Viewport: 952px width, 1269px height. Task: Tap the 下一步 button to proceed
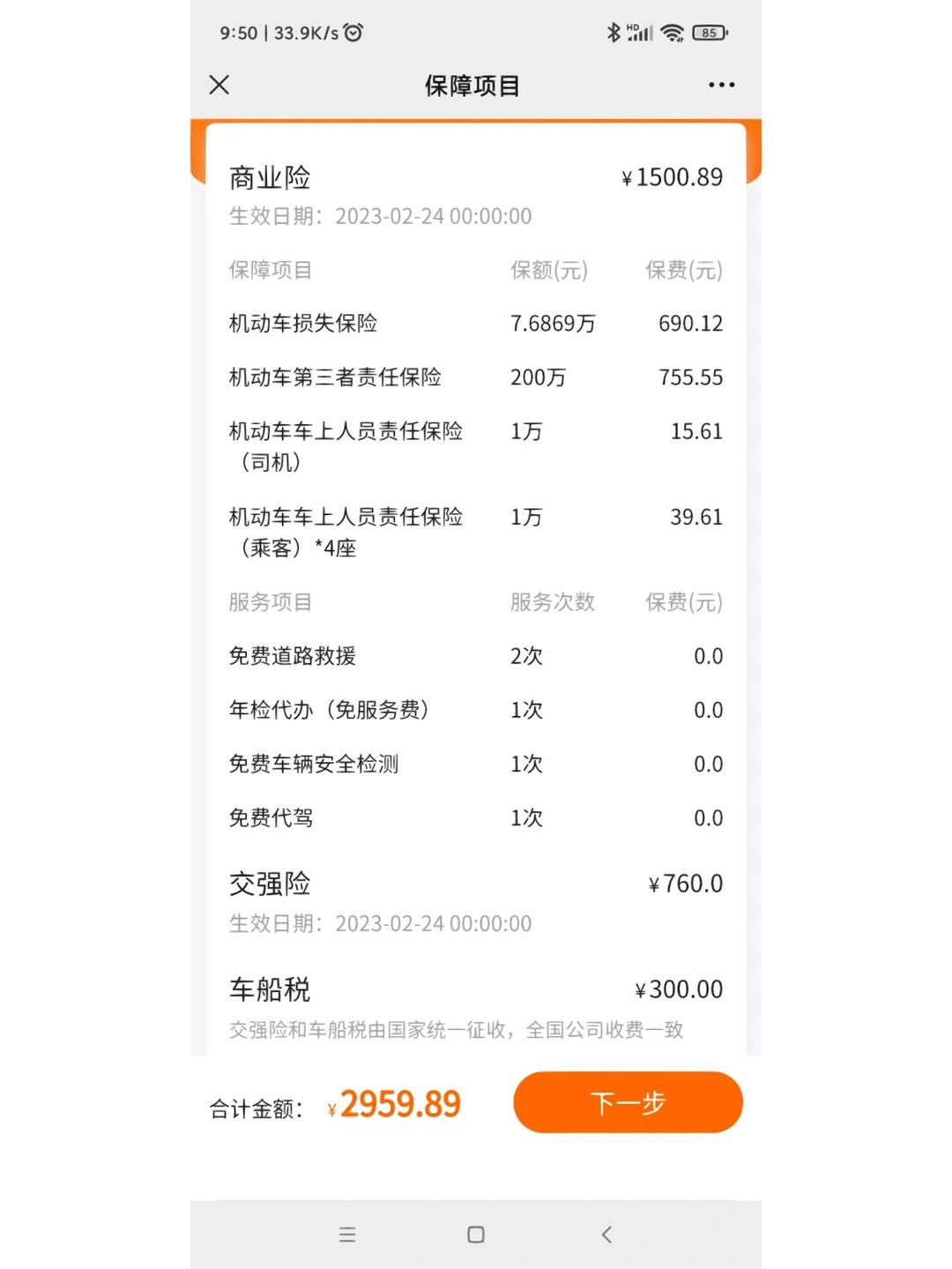click(x=628, y=1102)
